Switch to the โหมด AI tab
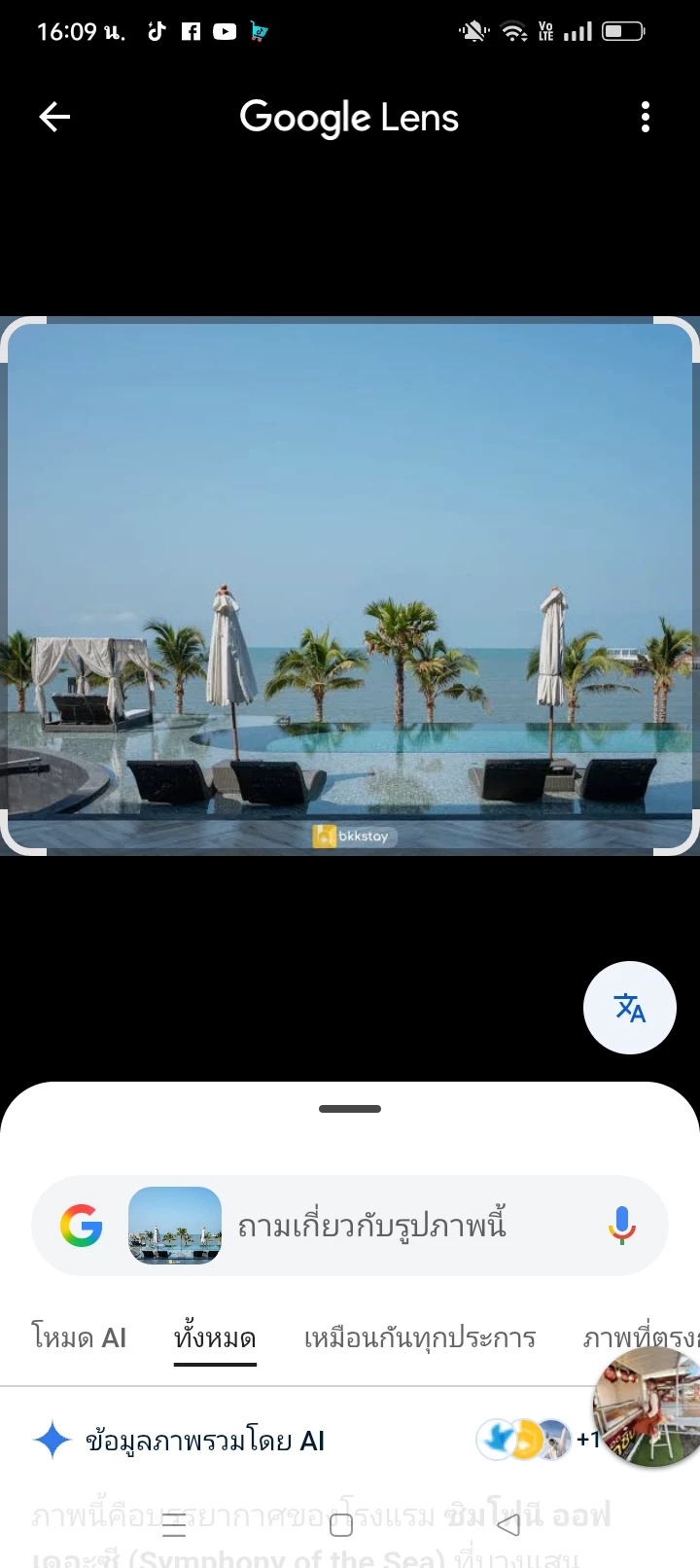Screen dimensions: 700x1568 point(79,1337)
